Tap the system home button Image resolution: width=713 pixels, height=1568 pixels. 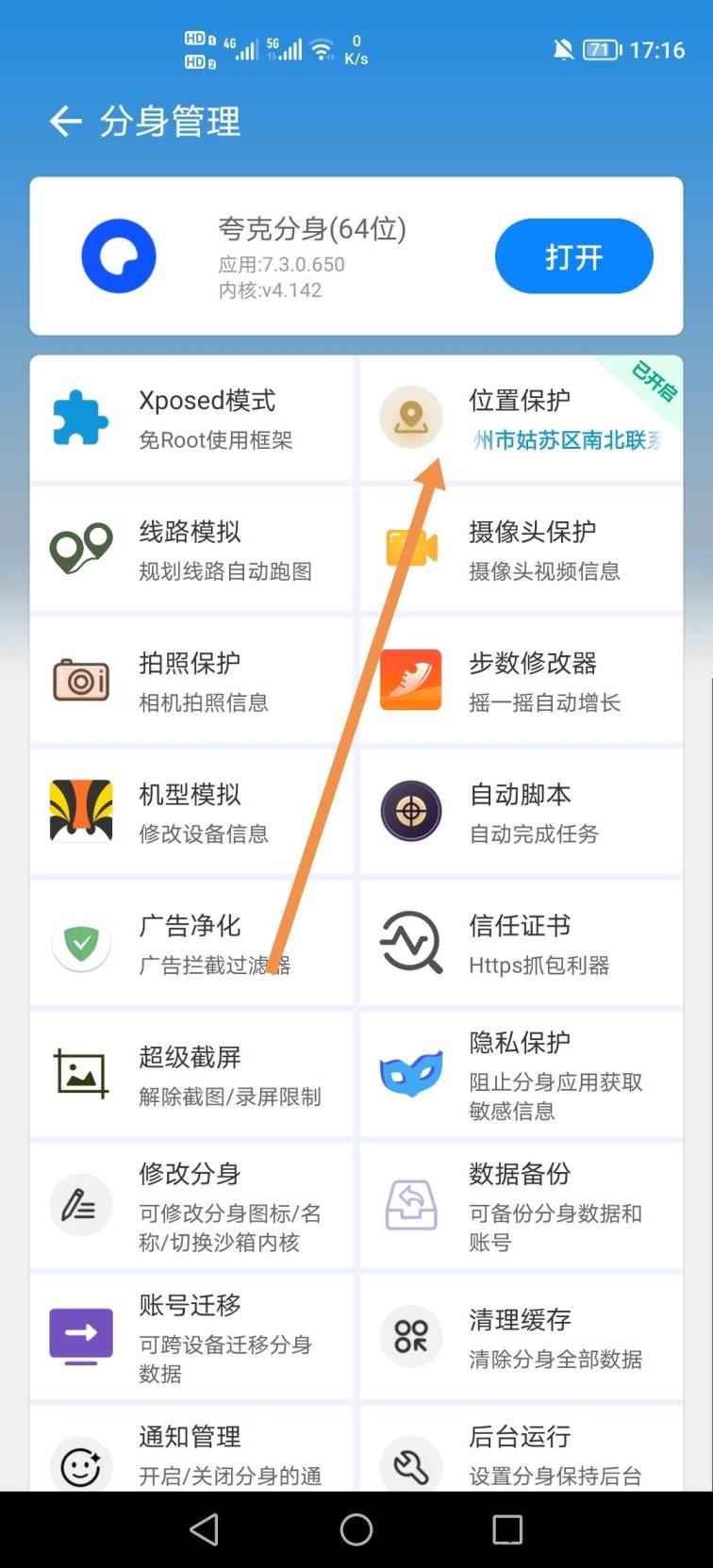[356, 1529]
